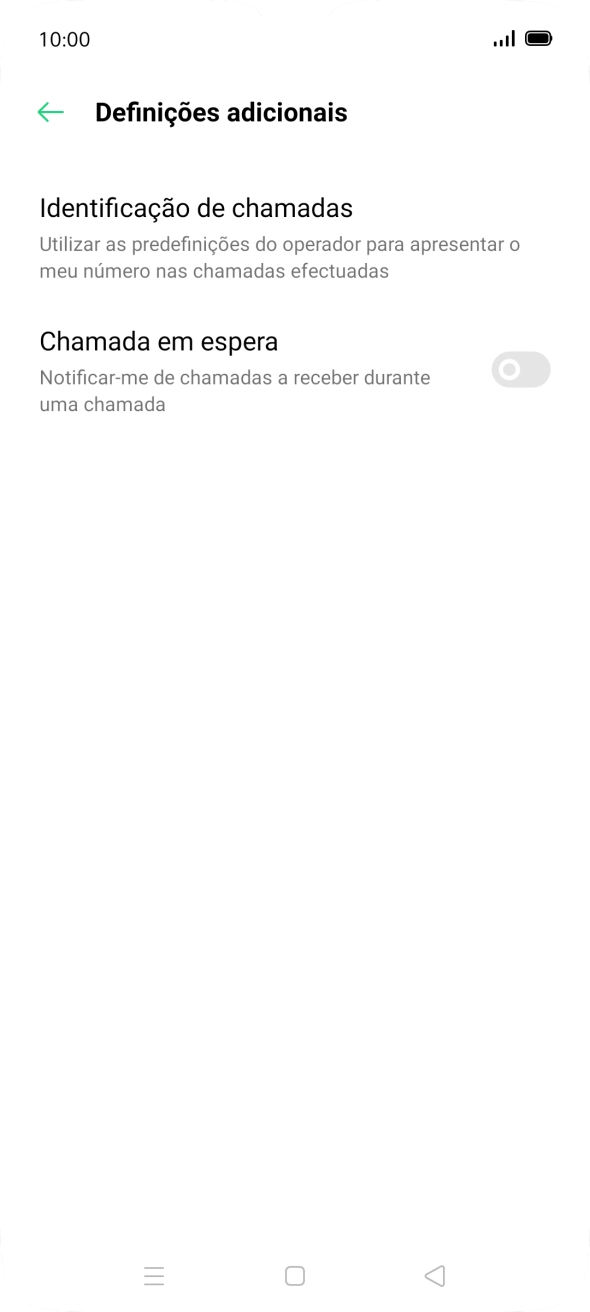Enable the Chamada em espera switch
The height and width of the screenshot is (1312, 590).
[521, 370]
